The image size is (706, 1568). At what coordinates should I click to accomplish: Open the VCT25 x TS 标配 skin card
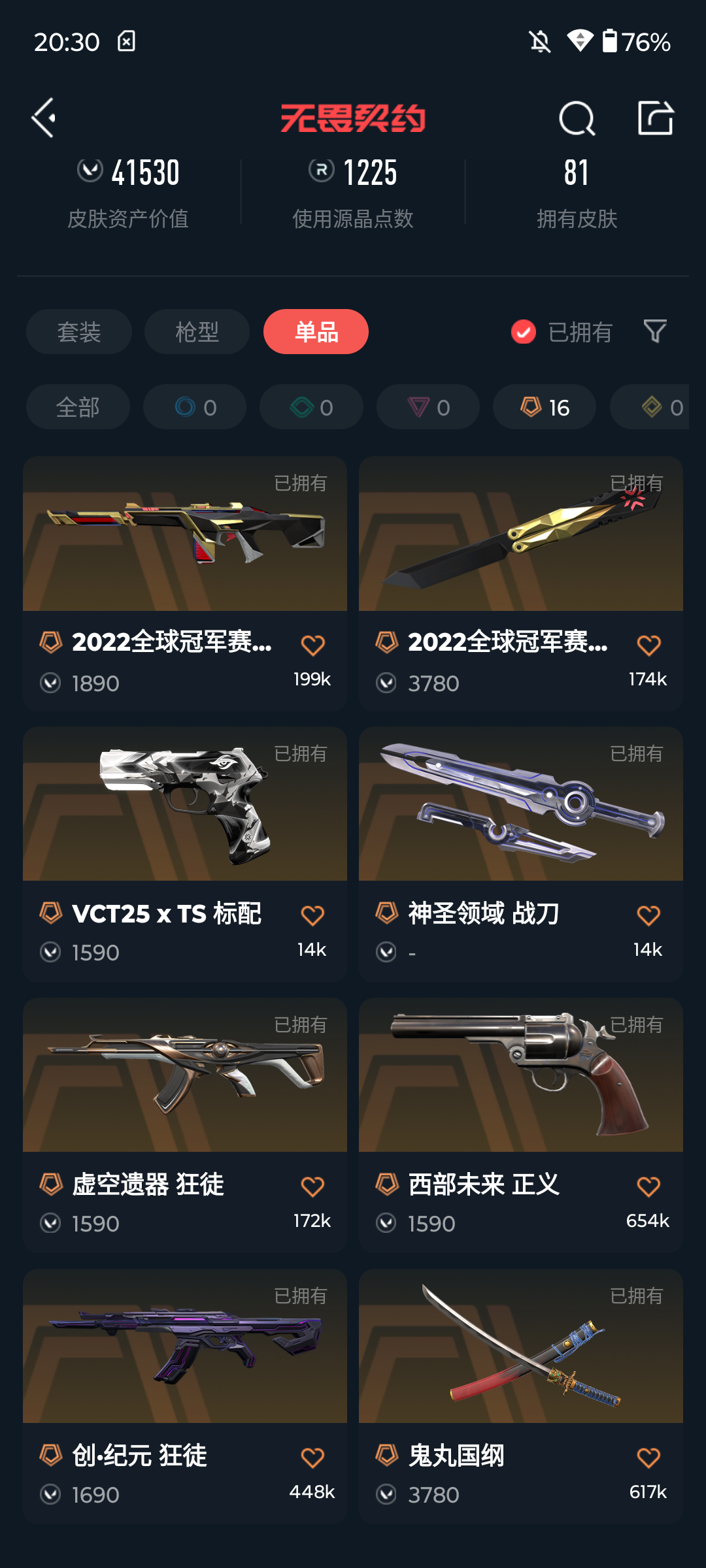click(x=185, y=855)
